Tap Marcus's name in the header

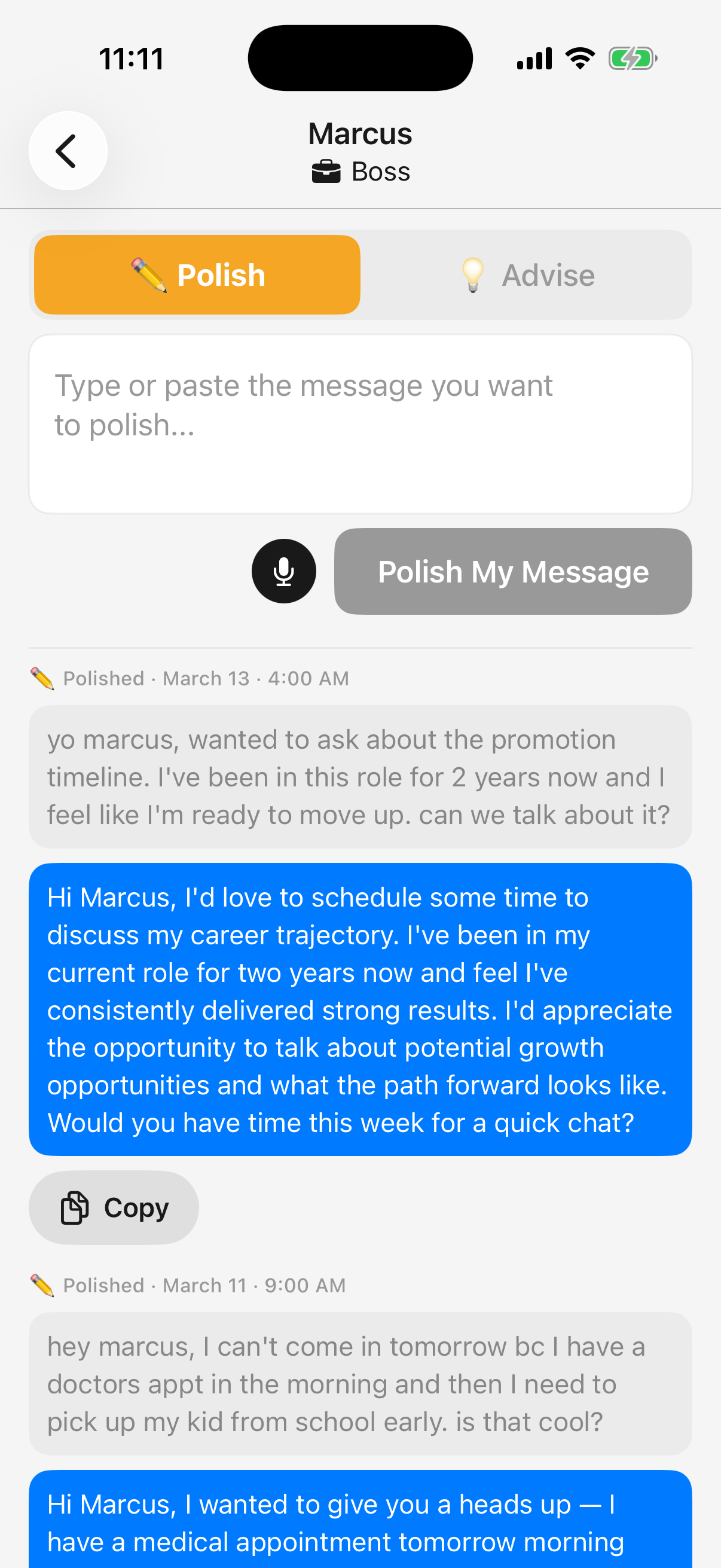pos(360,133)
